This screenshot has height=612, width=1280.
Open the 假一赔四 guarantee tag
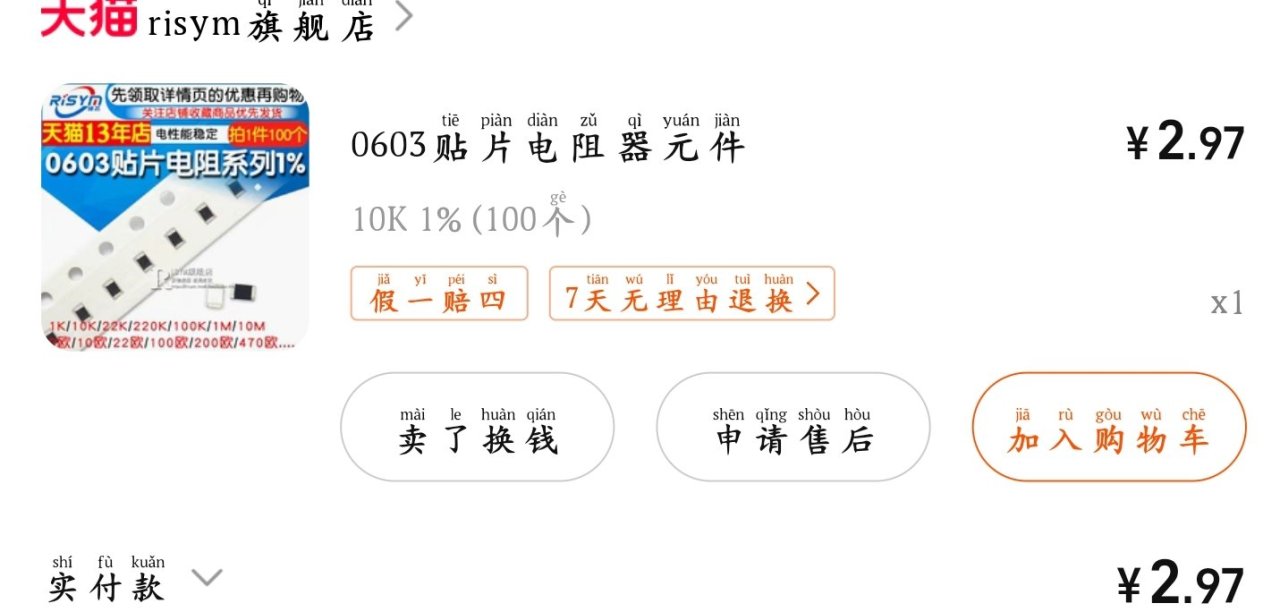tap(438, 294)
